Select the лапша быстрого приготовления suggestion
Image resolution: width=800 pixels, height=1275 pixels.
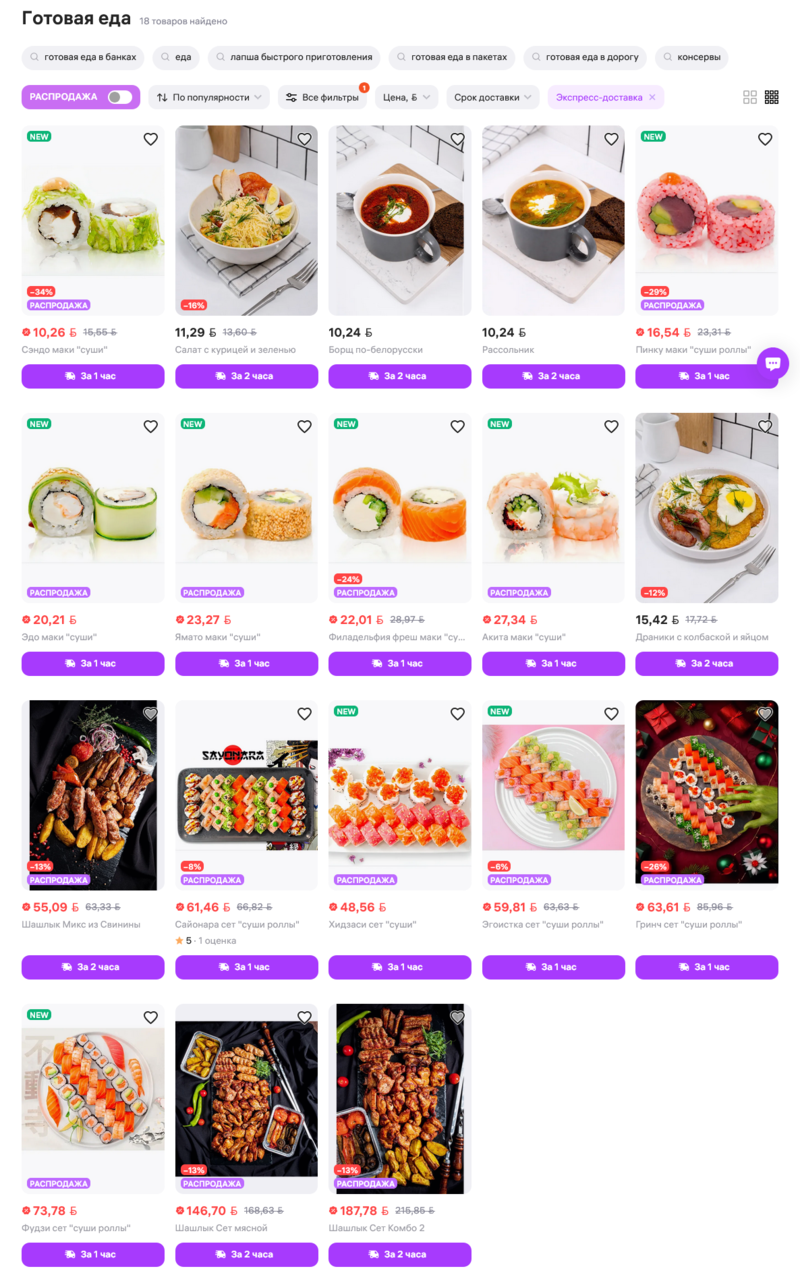pos(294,57)
